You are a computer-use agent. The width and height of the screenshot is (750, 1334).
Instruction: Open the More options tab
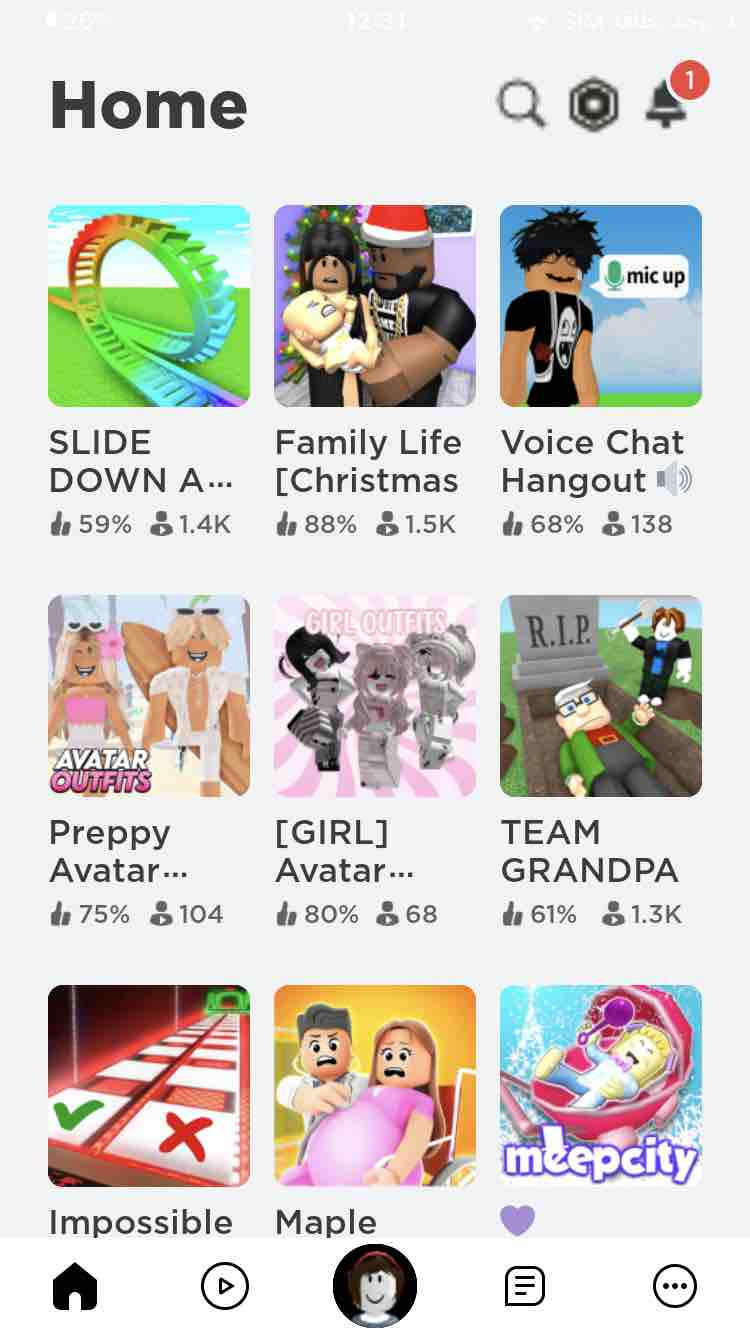click(675, 1286)
